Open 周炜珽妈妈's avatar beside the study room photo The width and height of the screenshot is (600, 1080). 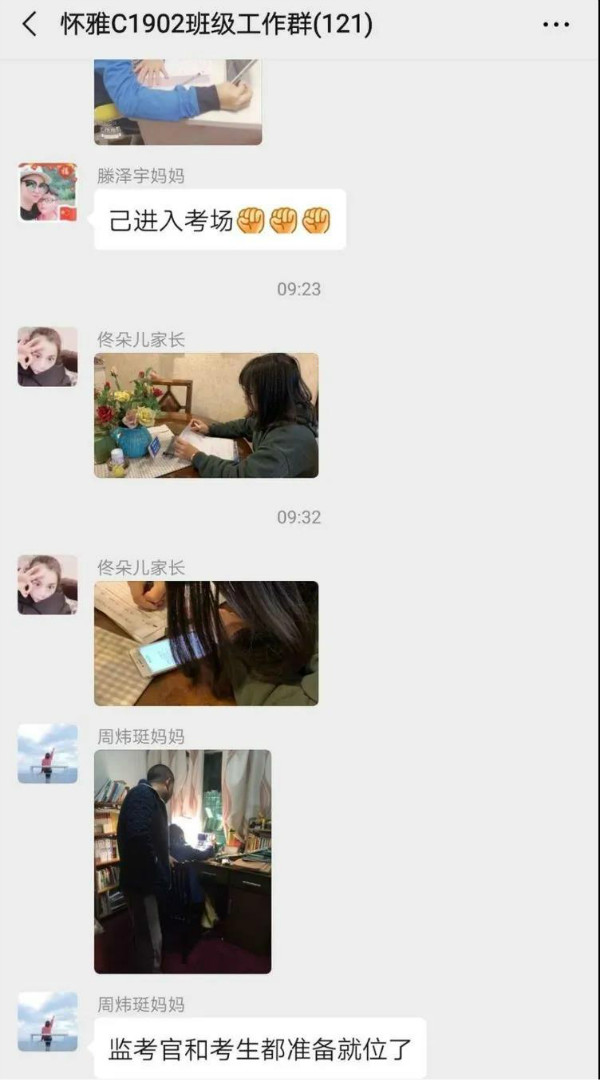47,753
